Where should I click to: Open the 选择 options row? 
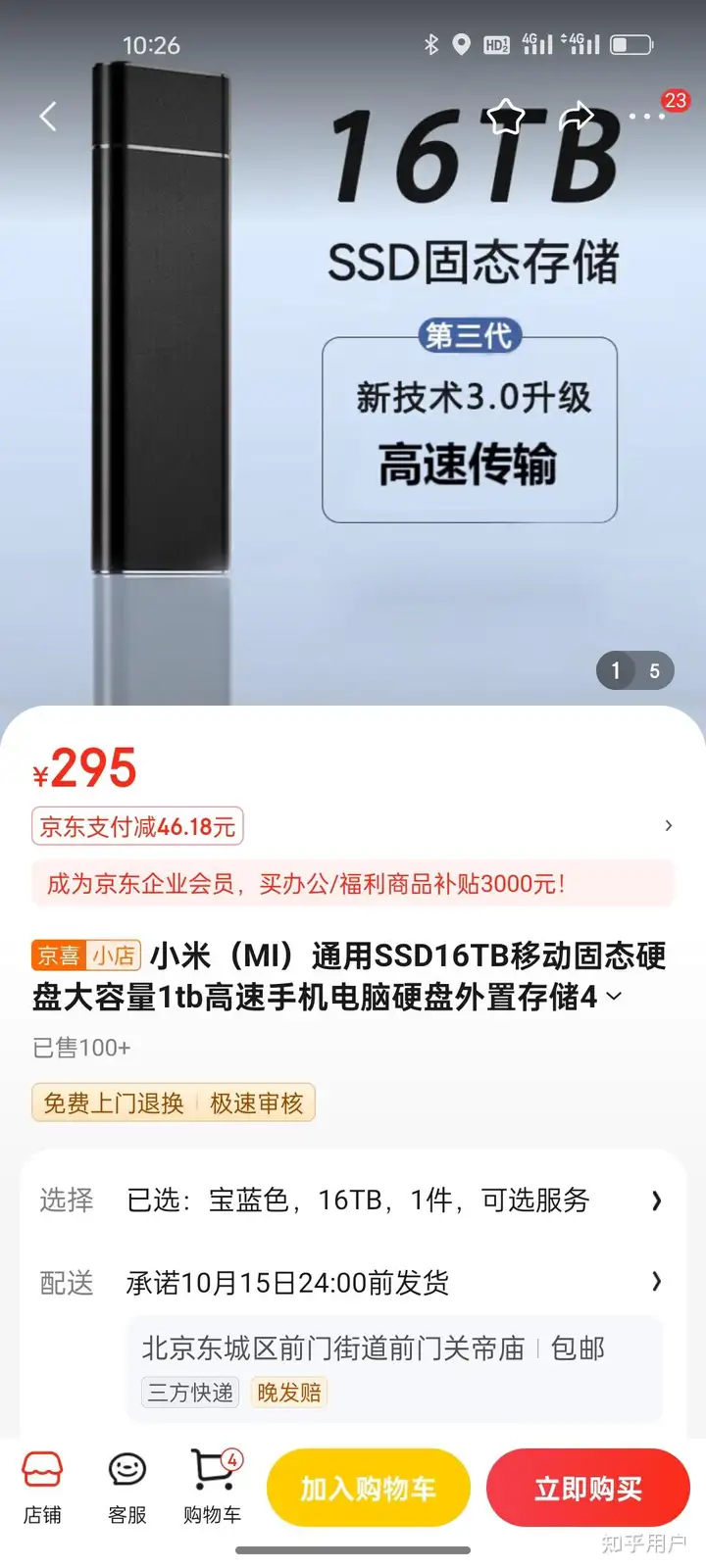pos(352,1200)
